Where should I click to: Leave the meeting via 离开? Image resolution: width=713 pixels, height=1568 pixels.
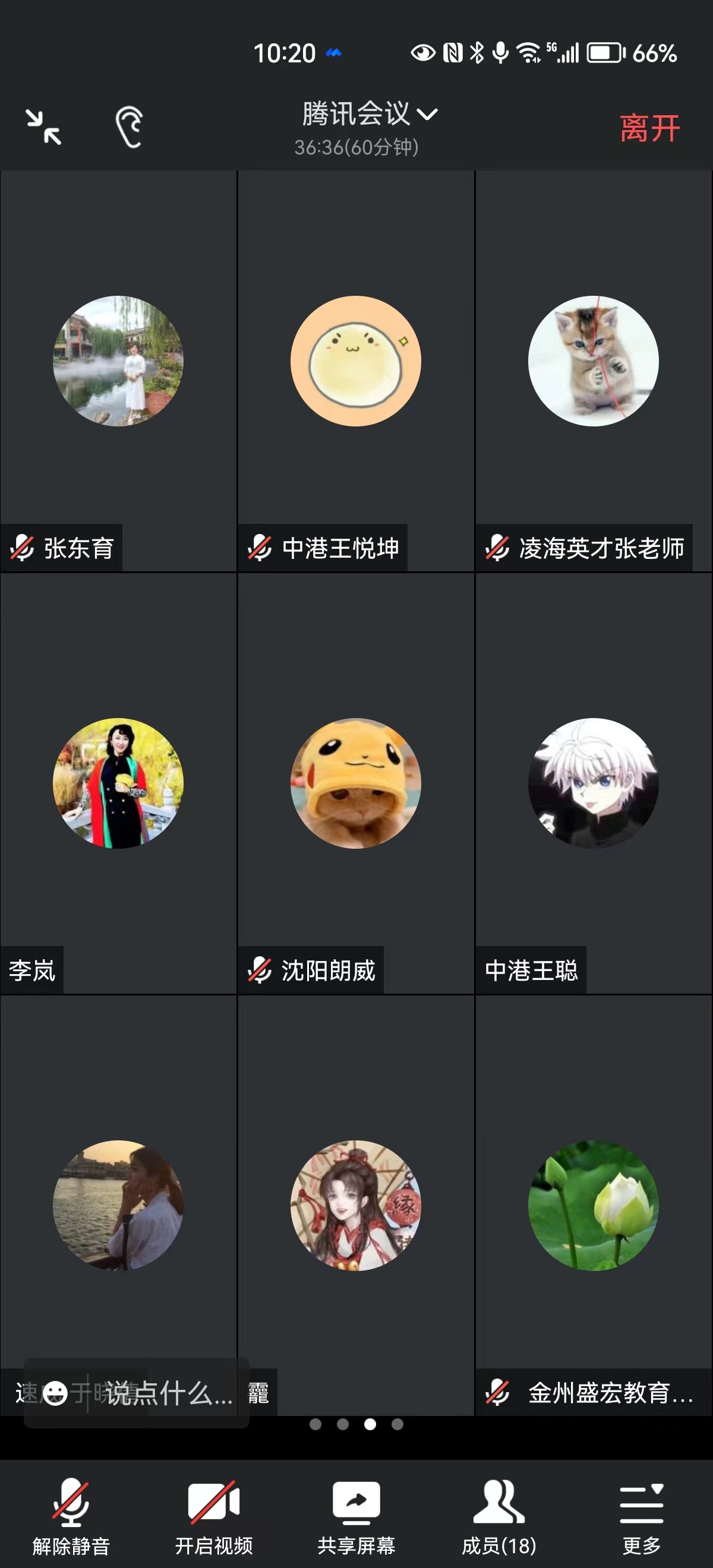649,128
